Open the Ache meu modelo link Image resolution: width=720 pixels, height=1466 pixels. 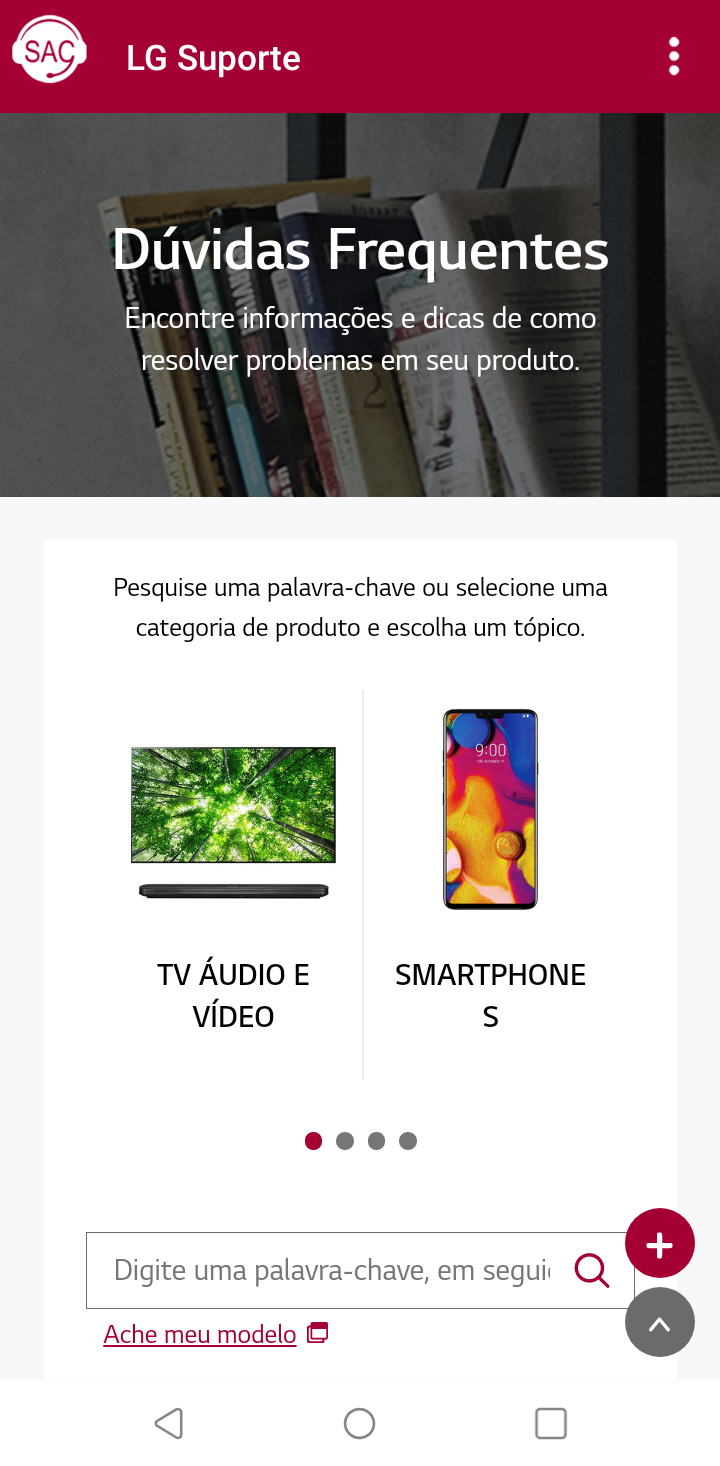pyautogui.click(x=200, y=1334)
